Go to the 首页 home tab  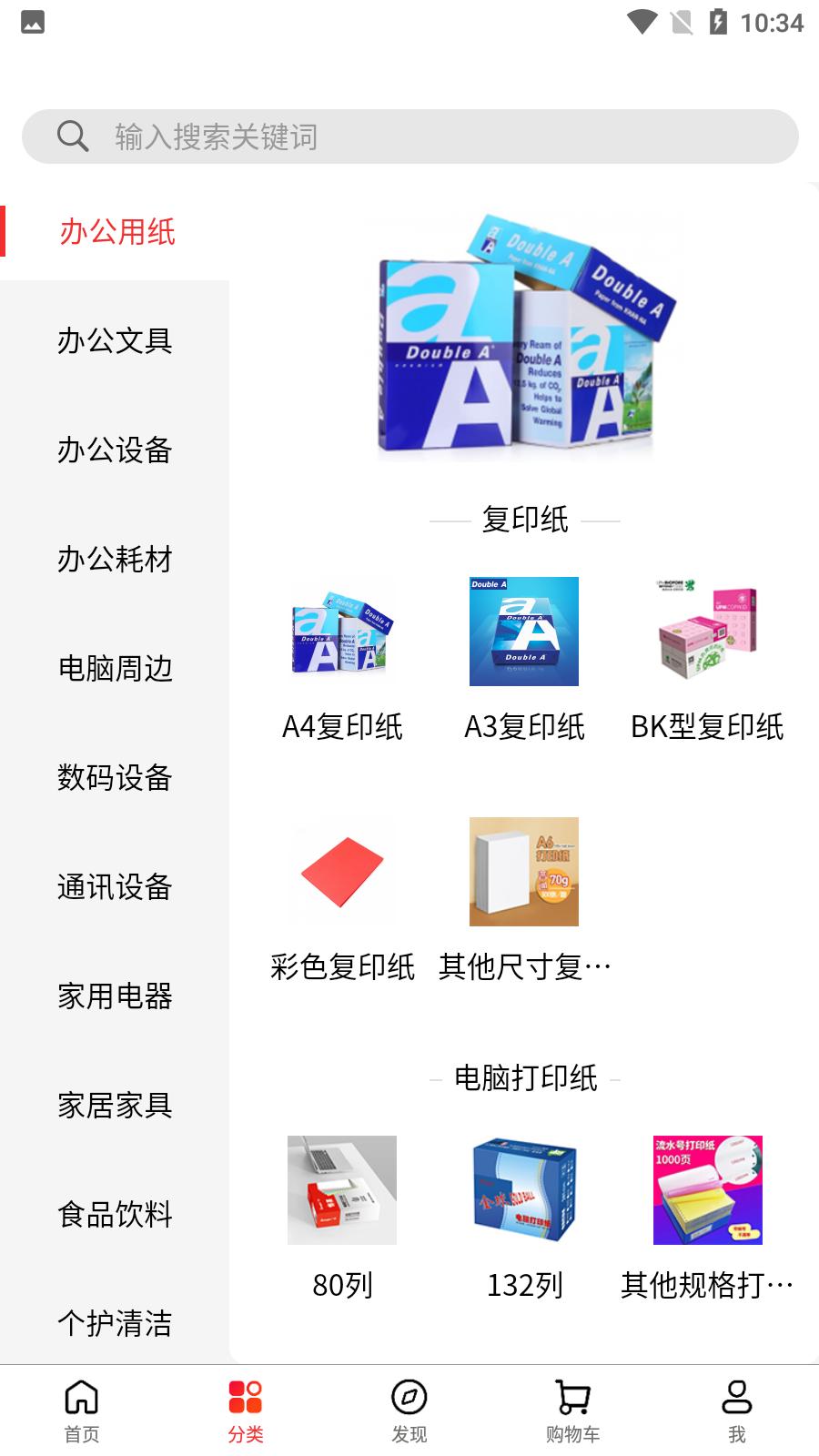click(x=82, y=1411)
